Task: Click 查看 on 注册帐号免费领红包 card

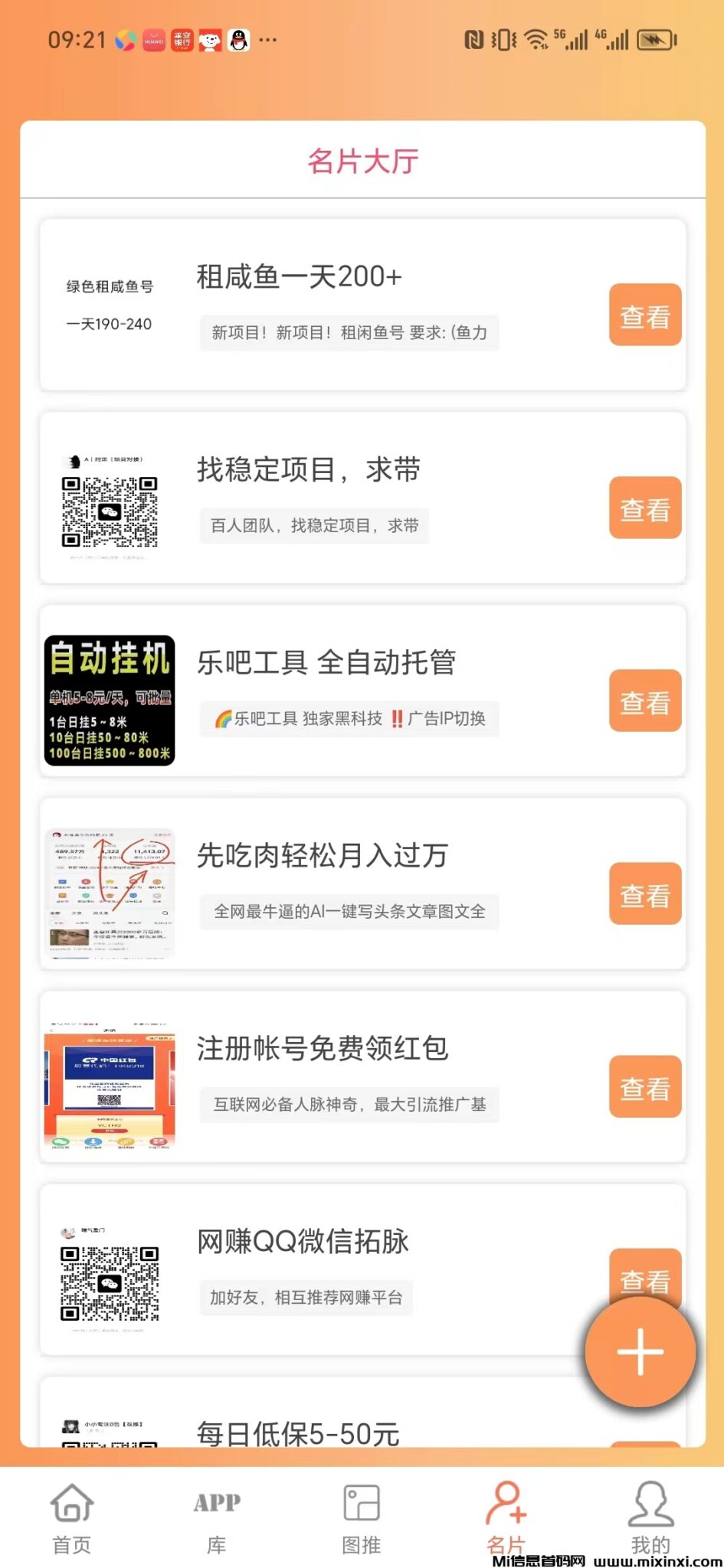Action: [x=644, y=1087]
